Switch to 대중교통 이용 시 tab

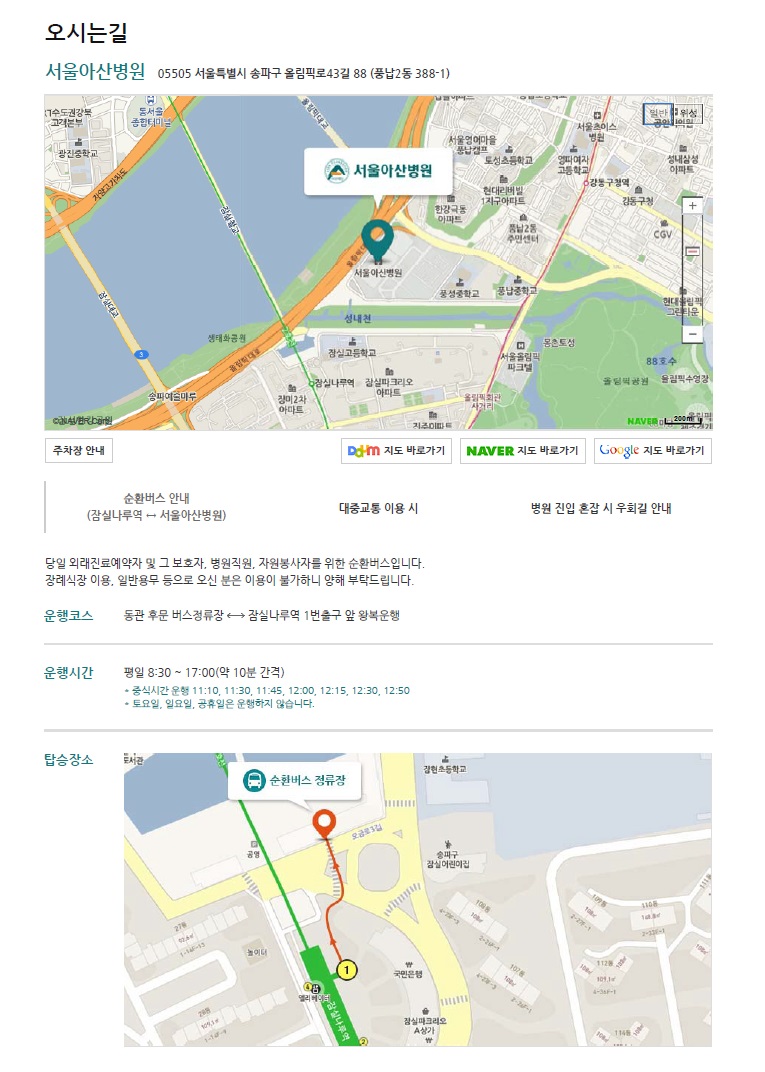[x=378, y=508]
